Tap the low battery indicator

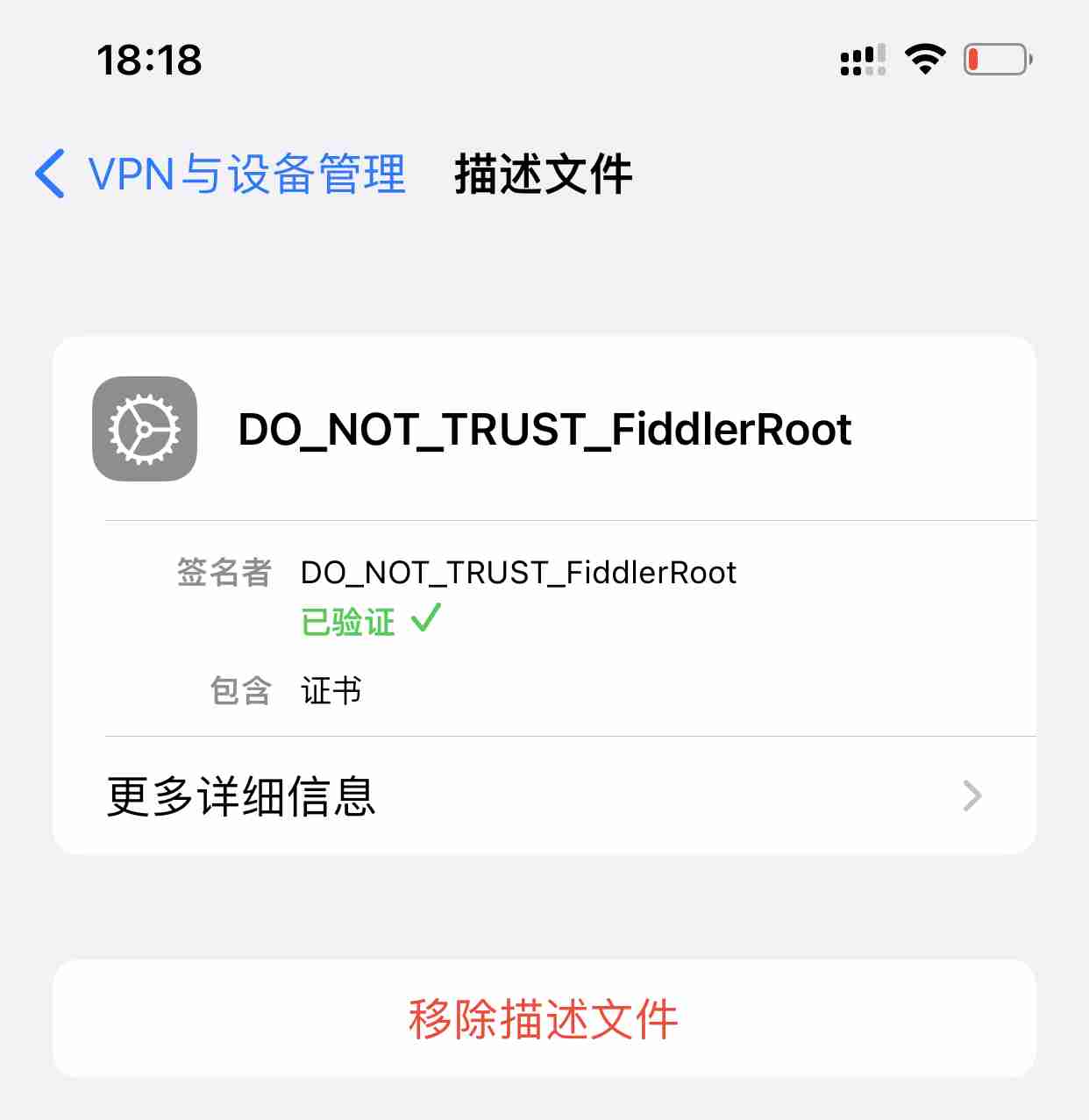997,58
